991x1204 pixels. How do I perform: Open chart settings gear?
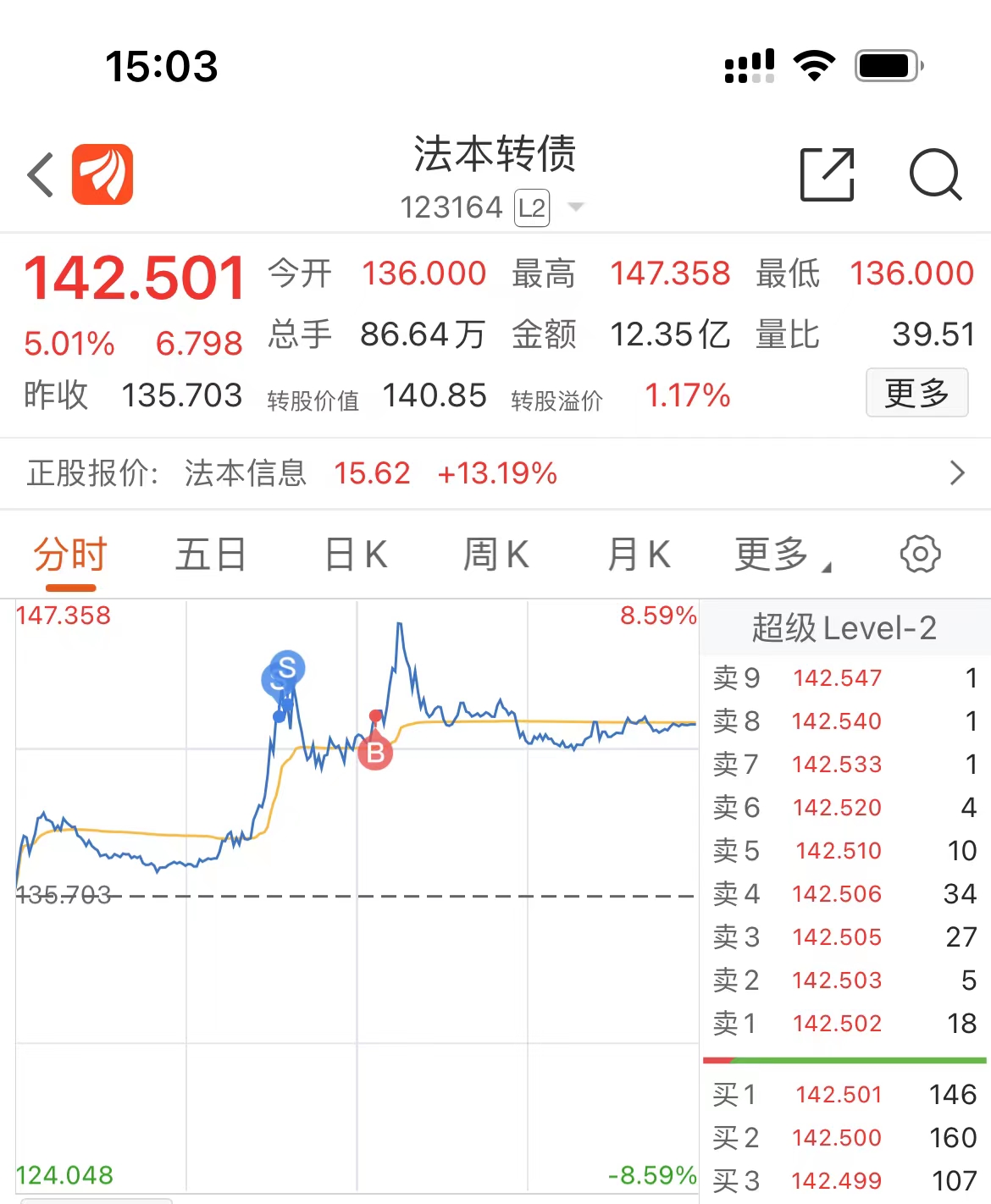[x=920, y=555]
